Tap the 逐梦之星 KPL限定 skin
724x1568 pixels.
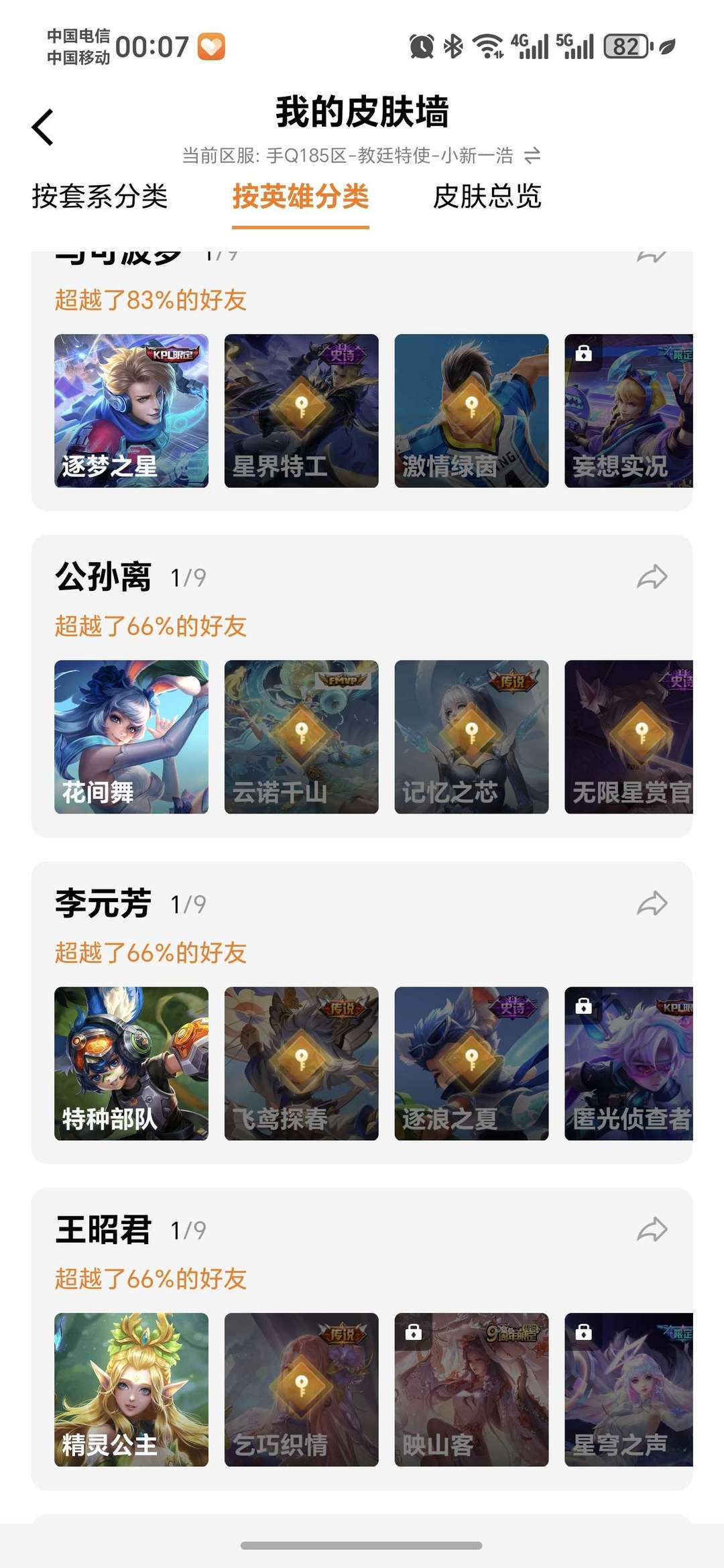coord(131,409)
